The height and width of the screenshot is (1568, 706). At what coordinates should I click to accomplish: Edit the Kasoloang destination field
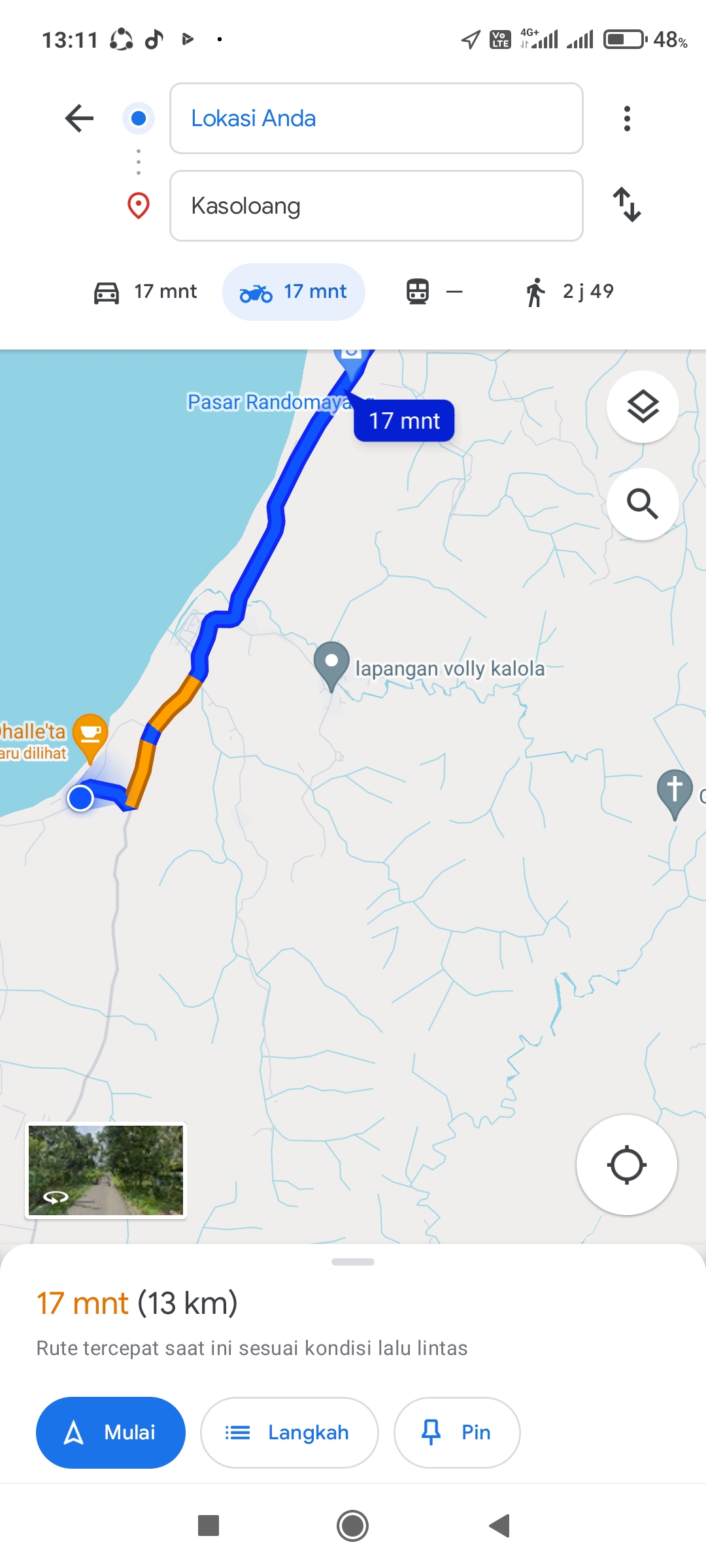376,206
